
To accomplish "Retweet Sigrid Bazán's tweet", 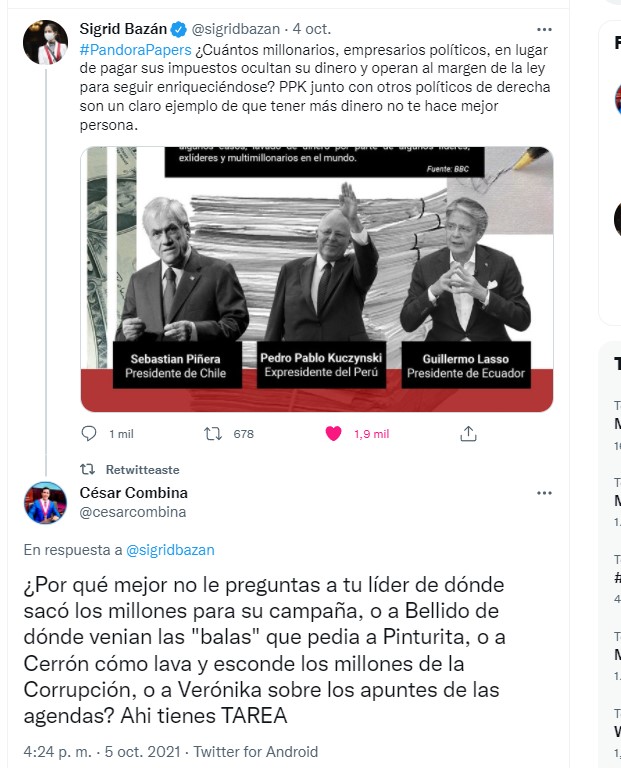I will pyautogui.click(x=212, y=434).
